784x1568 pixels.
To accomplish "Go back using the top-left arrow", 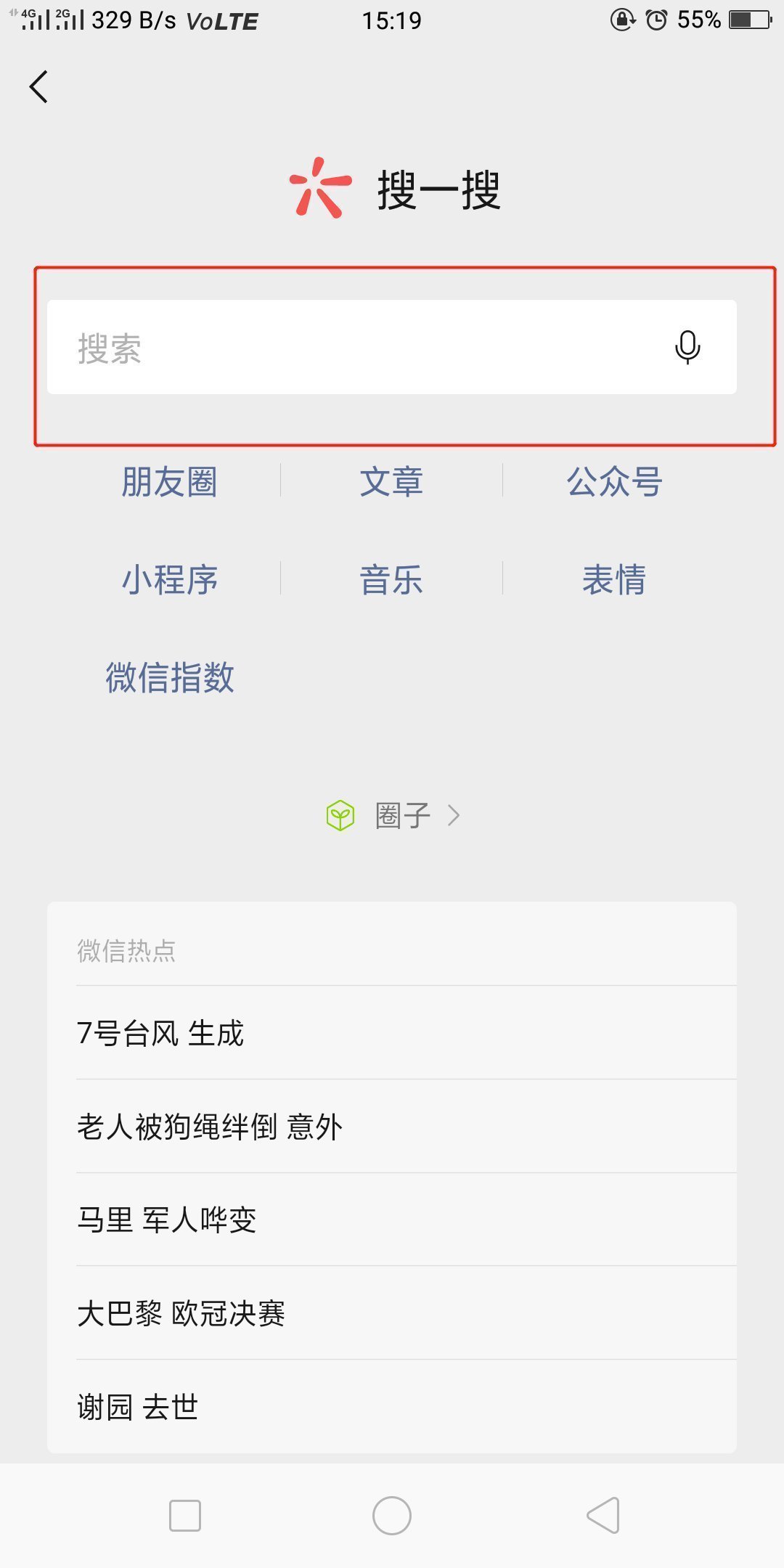I will (x=39, y=87).
